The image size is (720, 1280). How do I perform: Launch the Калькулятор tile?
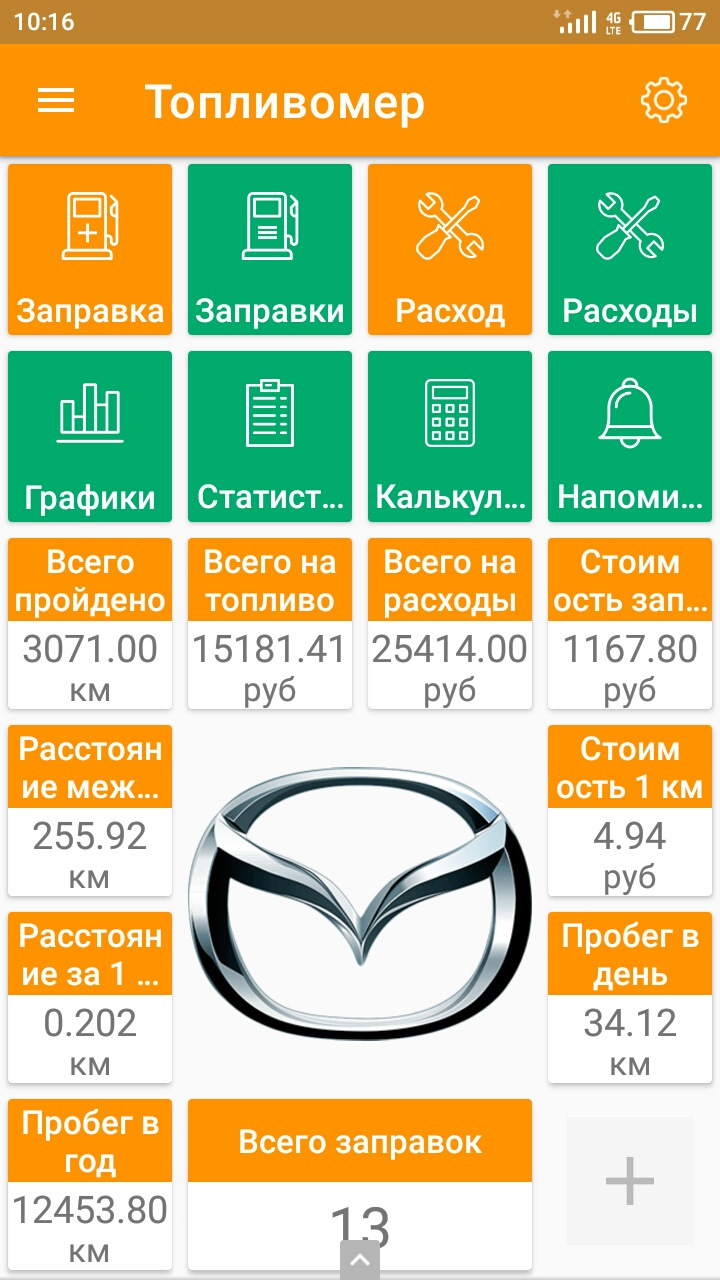(450, 436)
